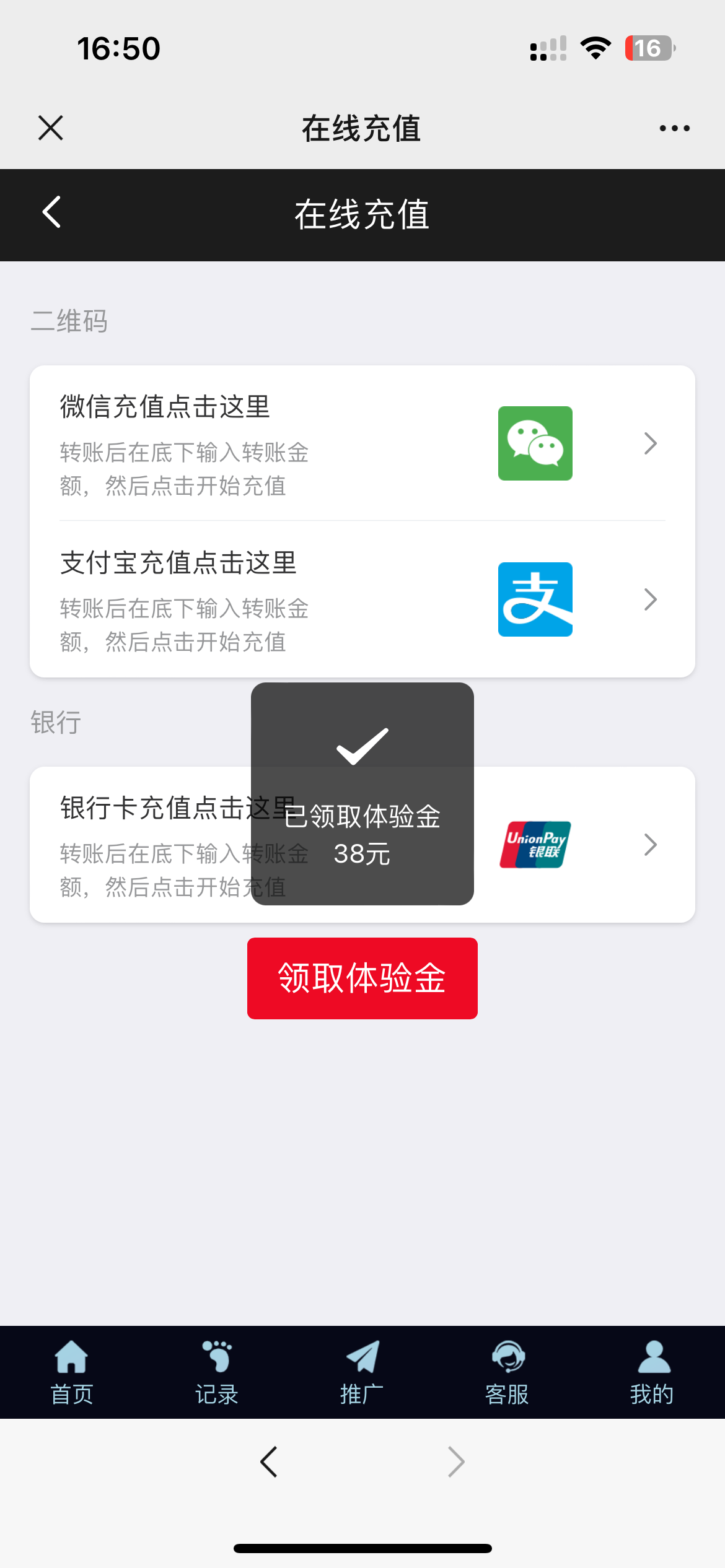Select the UnionPay 银行卡充值 option
The width and height of the screenshot is (725, 1568).
point(362,845)
